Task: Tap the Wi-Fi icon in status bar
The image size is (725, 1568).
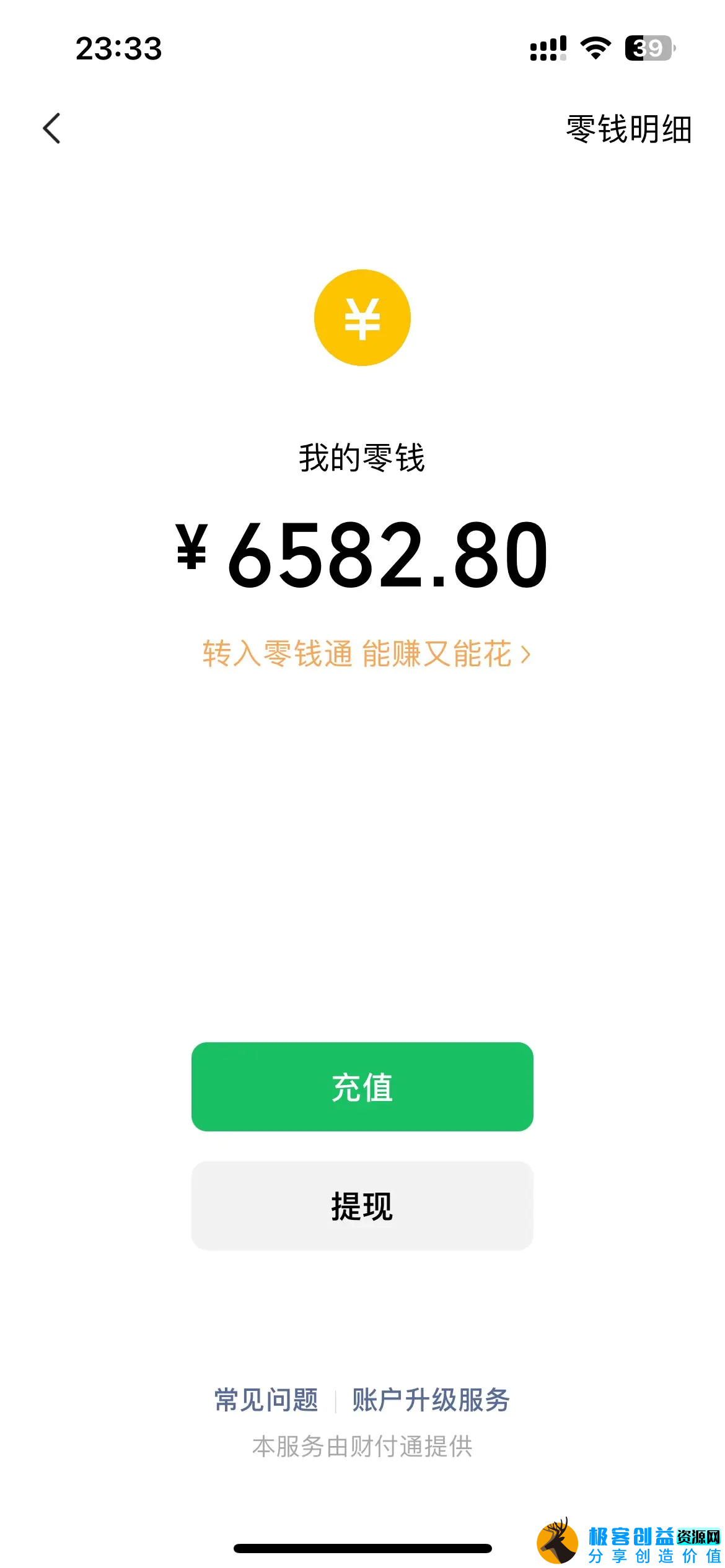Action: pyautogui.click(x=596, y=48)
